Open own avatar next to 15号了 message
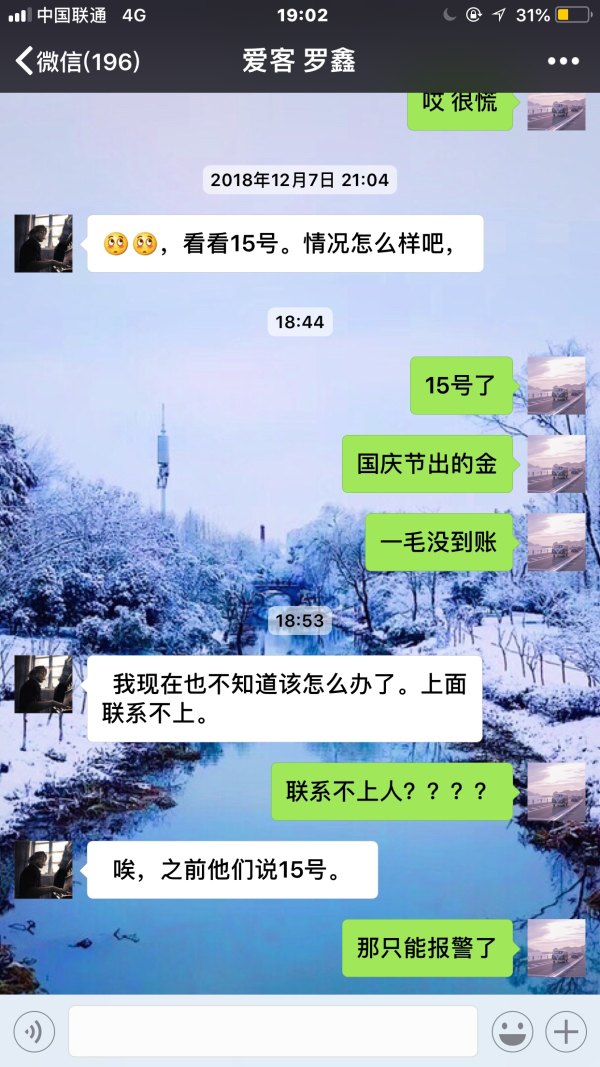600x1067 pixels. pos(556,386)
